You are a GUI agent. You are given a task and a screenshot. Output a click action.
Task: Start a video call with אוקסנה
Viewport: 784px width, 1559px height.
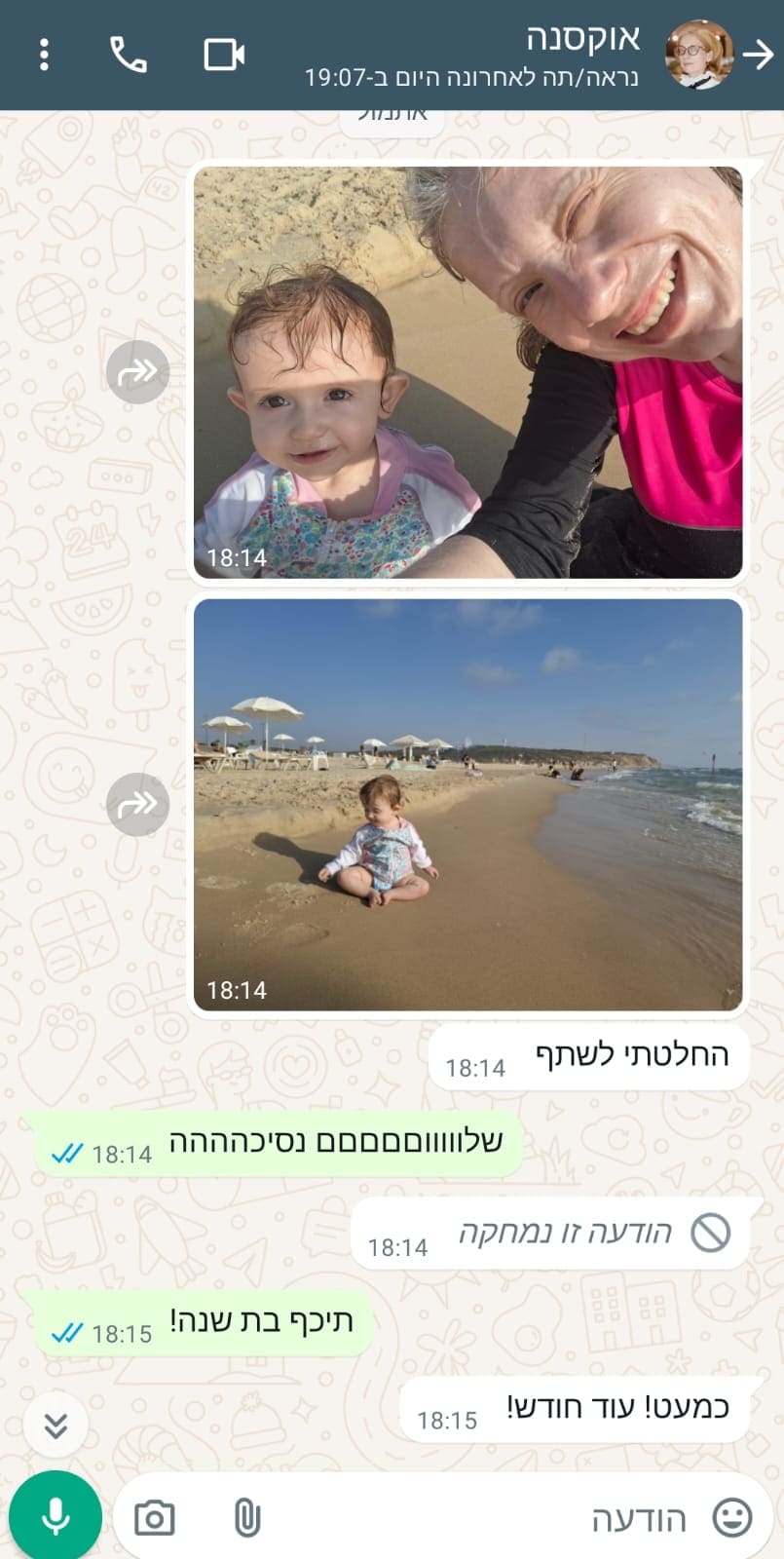[x=224, y=55]
